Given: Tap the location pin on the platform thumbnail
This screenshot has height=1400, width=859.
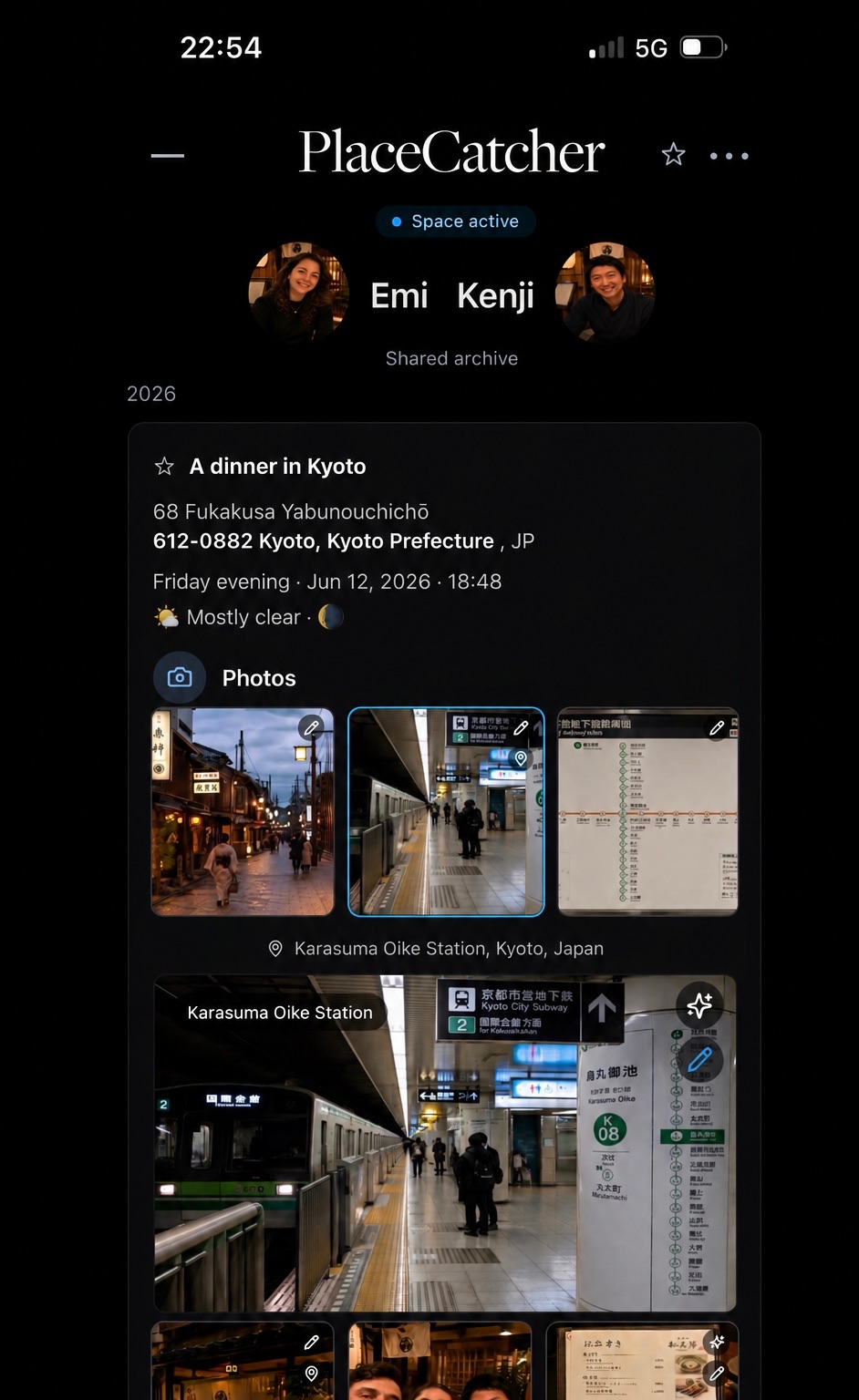Looking at the screenshot, I should (521, 758).
